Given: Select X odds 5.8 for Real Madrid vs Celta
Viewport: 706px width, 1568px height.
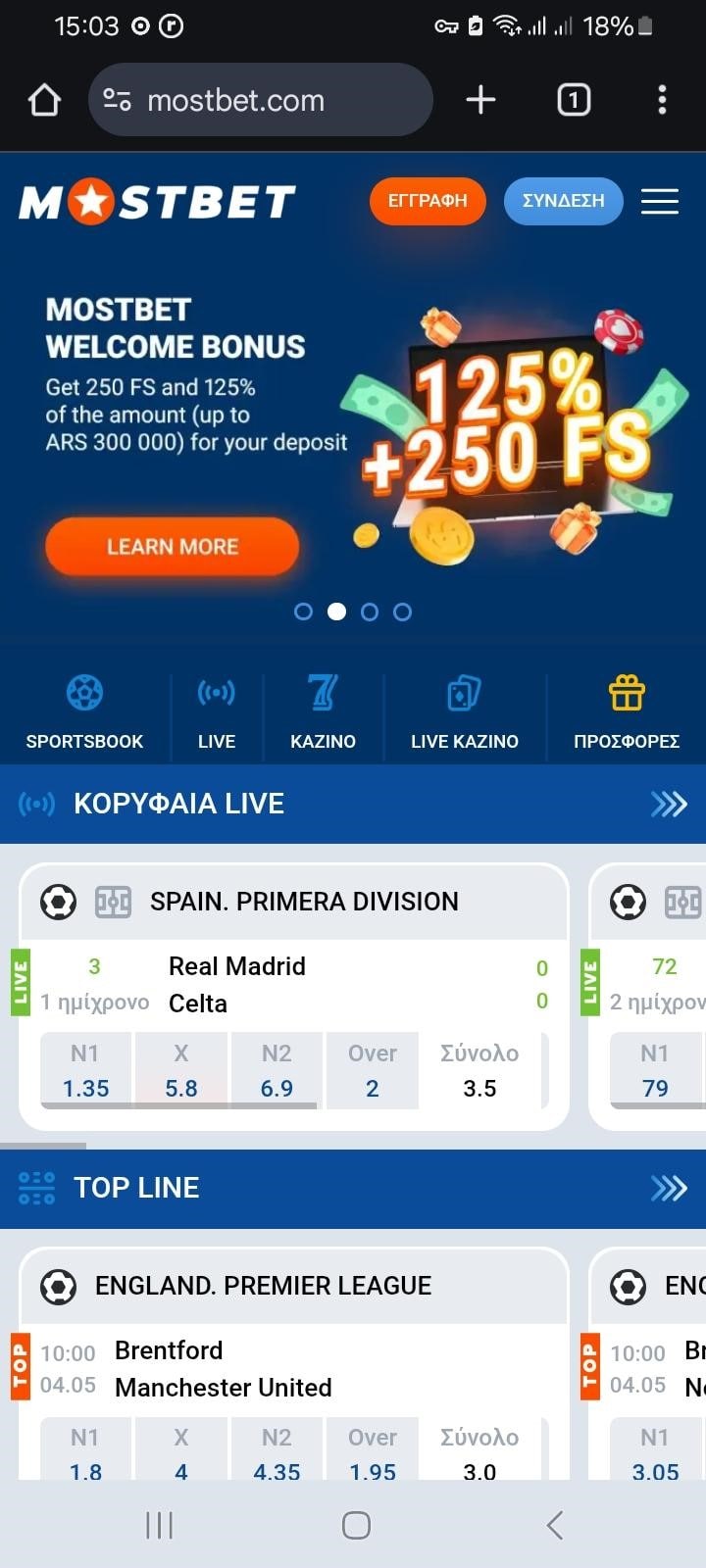Looking at the screenshot, I should click(x=181, y=1072).
